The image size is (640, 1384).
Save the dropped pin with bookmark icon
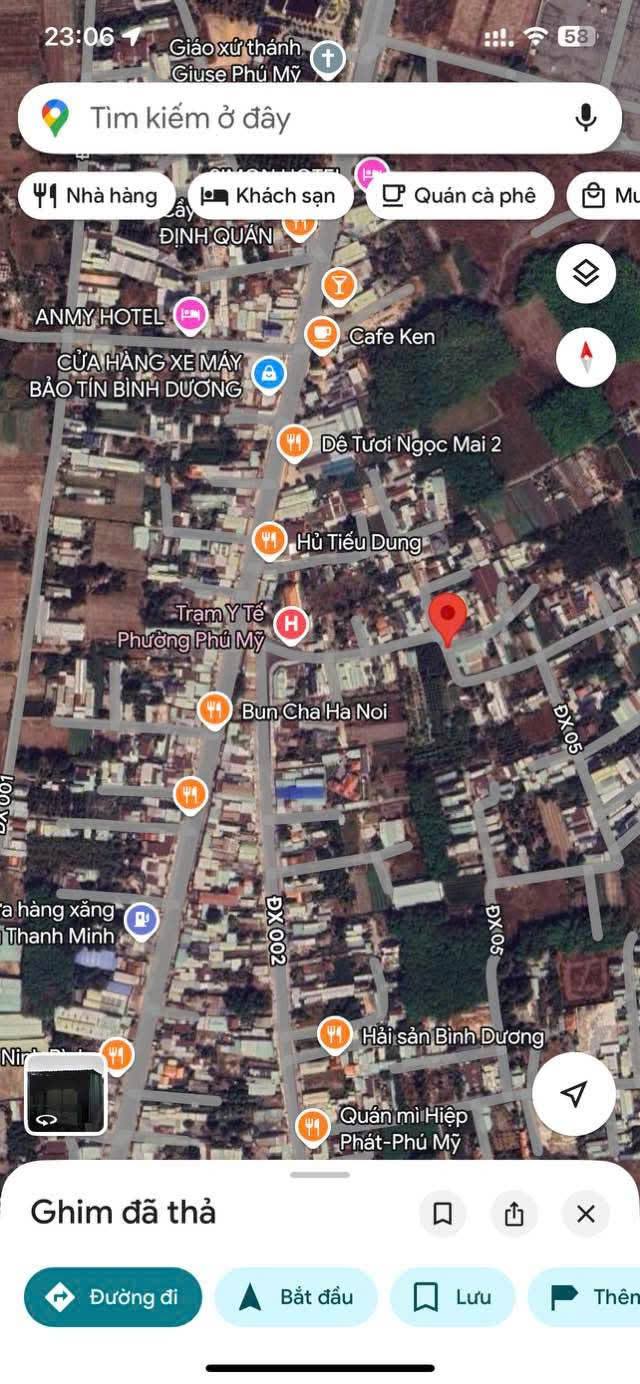442,1214
